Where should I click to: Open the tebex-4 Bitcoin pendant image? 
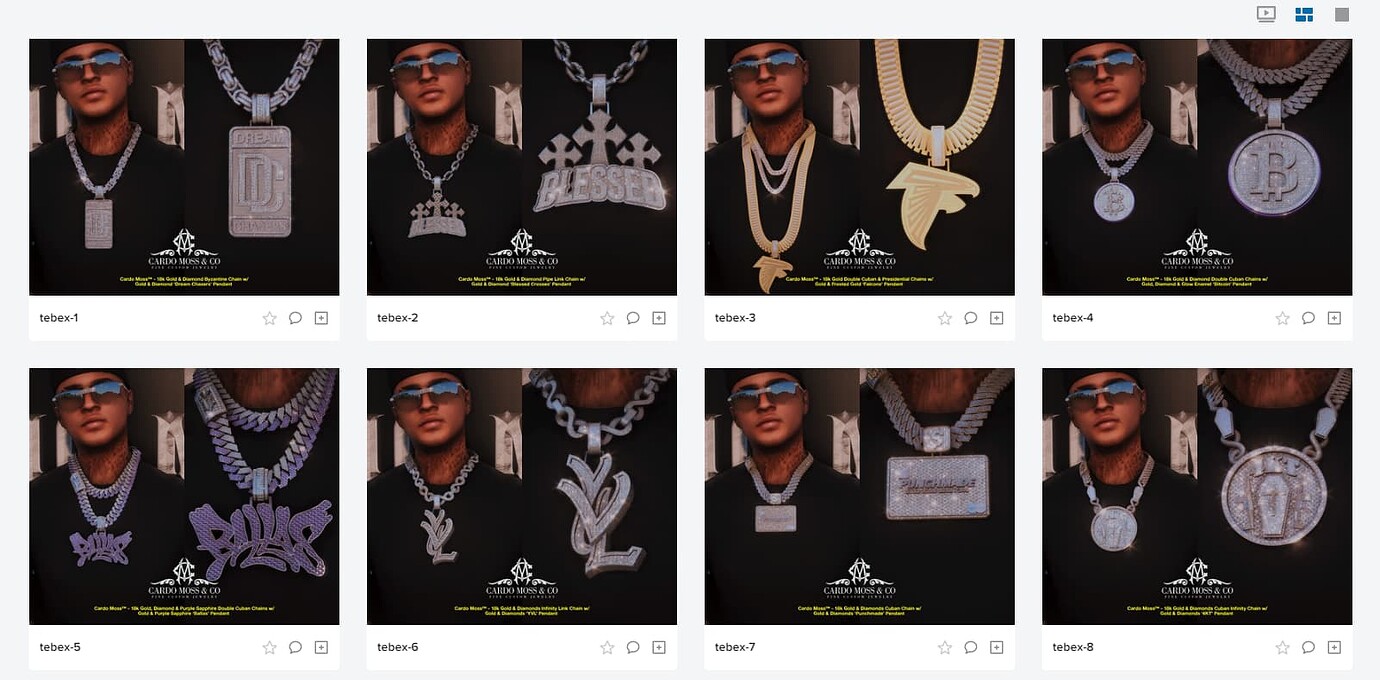pos(1197,167)
